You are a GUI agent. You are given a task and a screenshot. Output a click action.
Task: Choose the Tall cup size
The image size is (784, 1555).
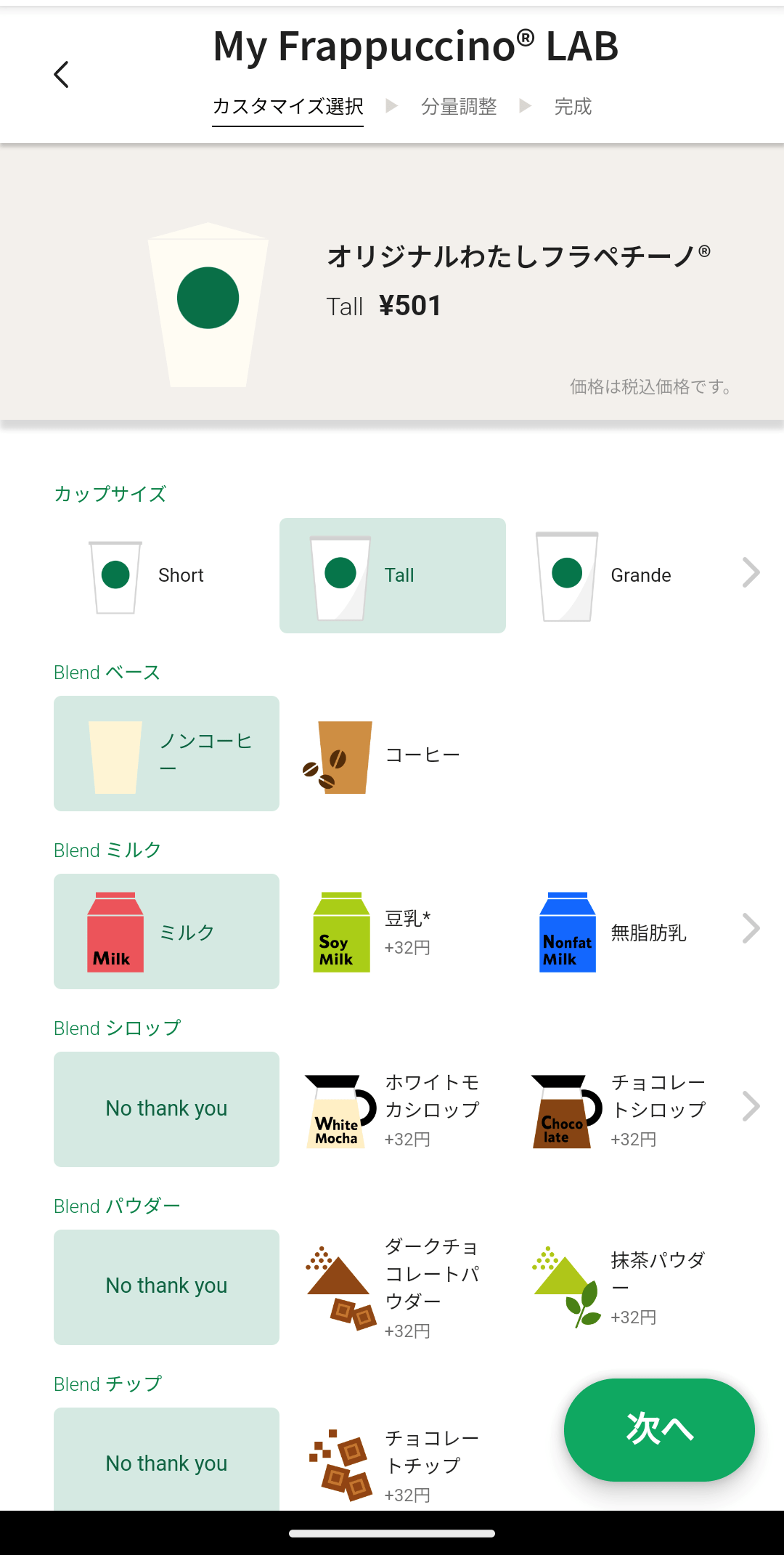point(392,575)
